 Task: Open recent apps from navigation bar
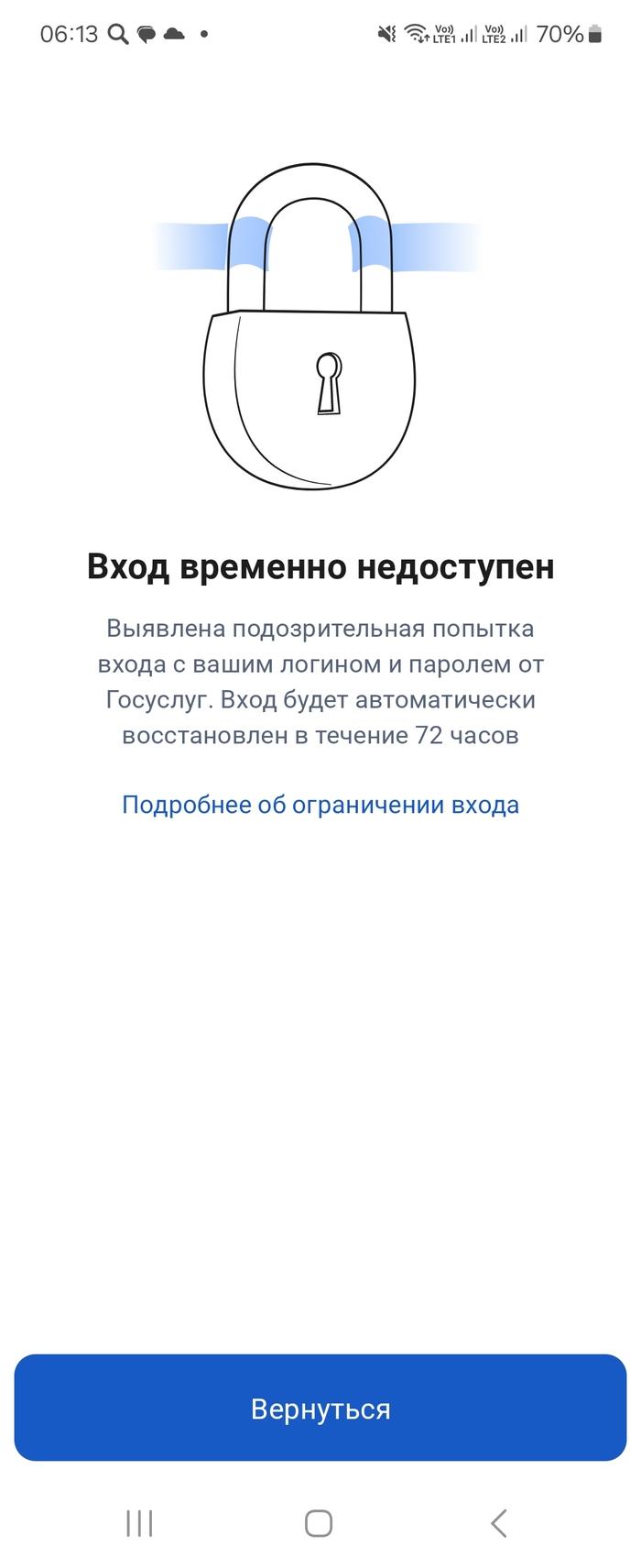pyautogui.click(x=139, y=1523)
